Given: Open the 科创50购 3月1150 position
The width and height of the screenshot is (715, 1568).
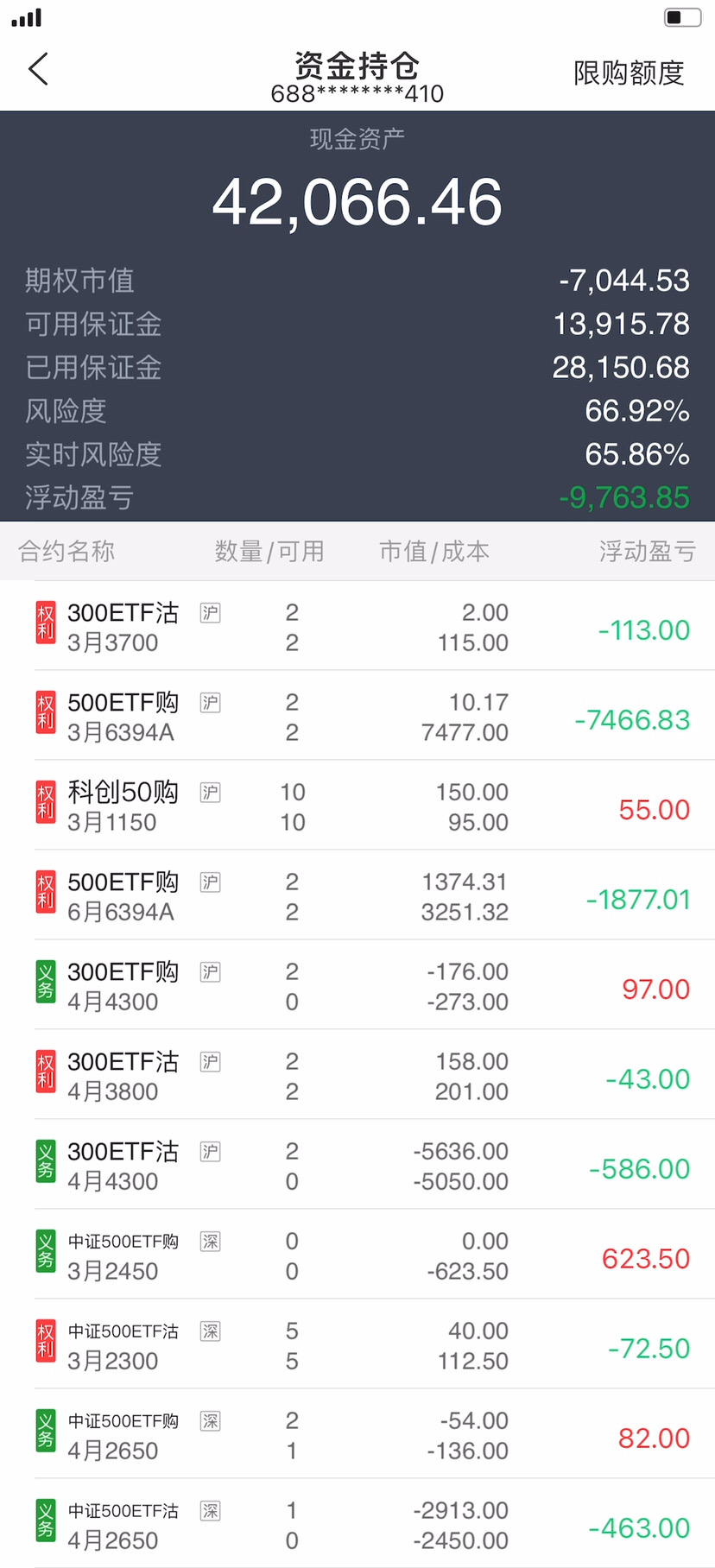Looking at the screenshot, I should [357, 806].
